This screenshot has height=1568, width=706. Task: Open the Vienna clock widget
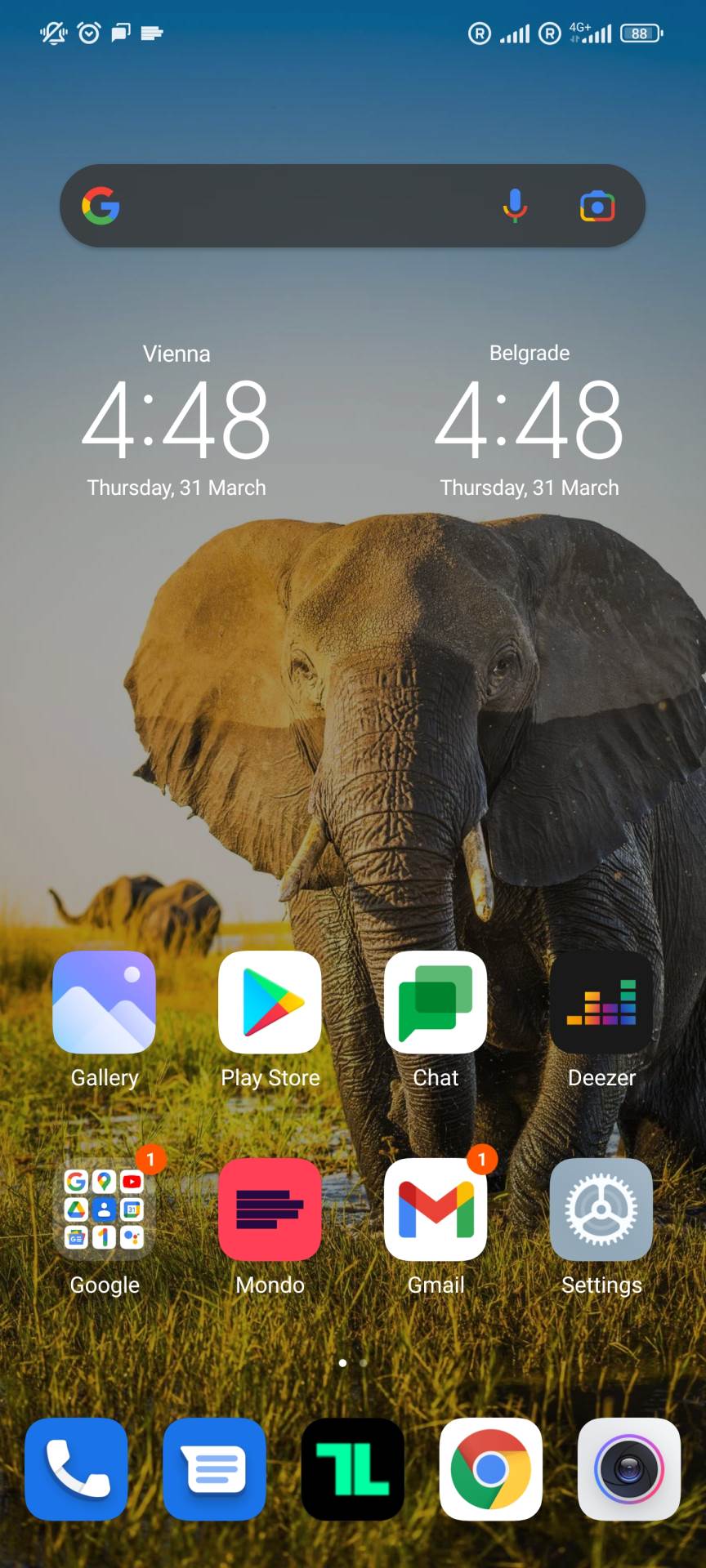click(x=176, y=421)
